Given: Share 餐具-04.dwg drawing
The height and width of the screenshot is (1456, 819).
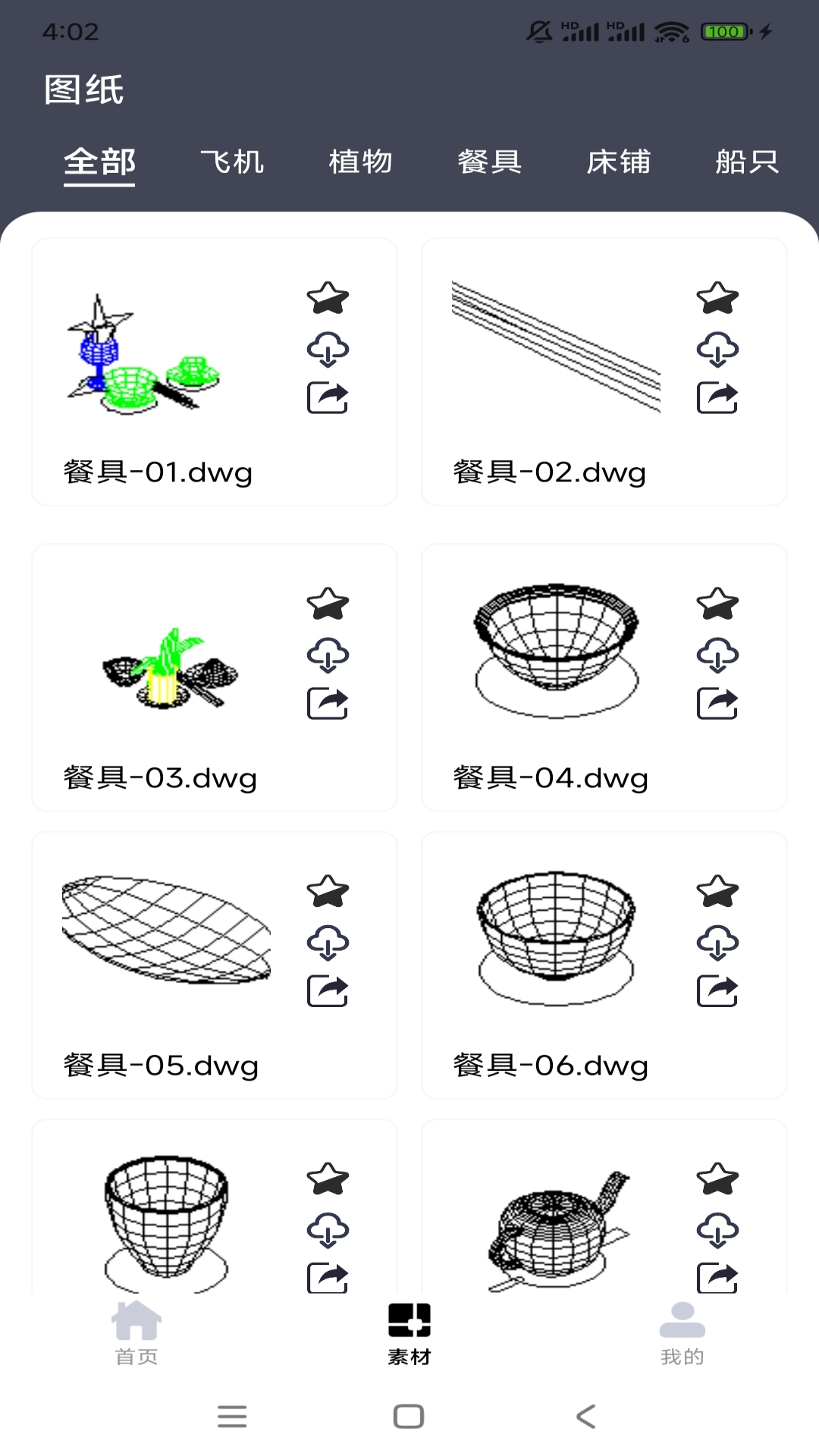Looking at the screenshot, I should (x=717, y=704).
